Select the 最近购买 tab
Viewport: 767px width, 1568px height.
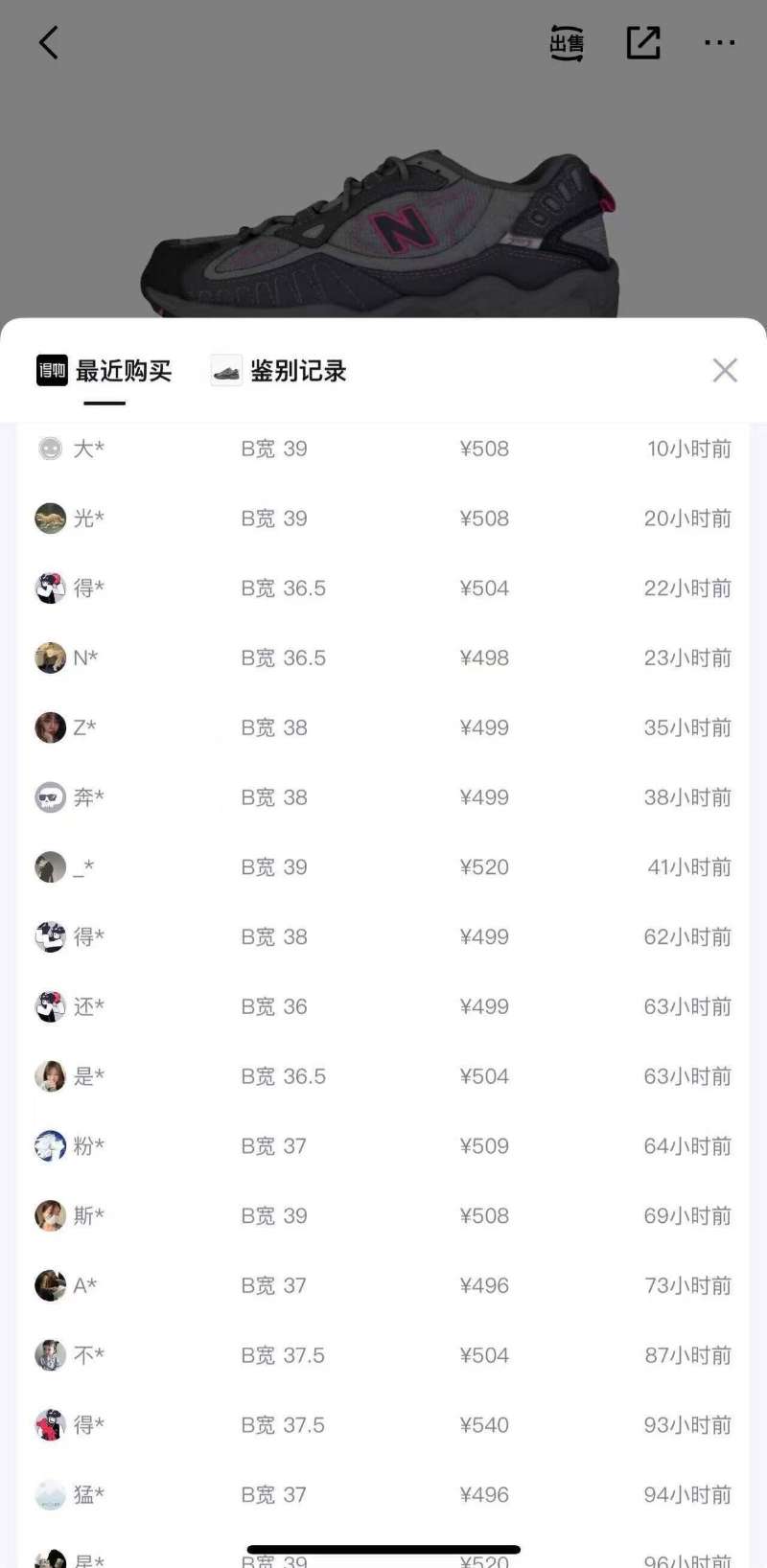pos(123,371)
